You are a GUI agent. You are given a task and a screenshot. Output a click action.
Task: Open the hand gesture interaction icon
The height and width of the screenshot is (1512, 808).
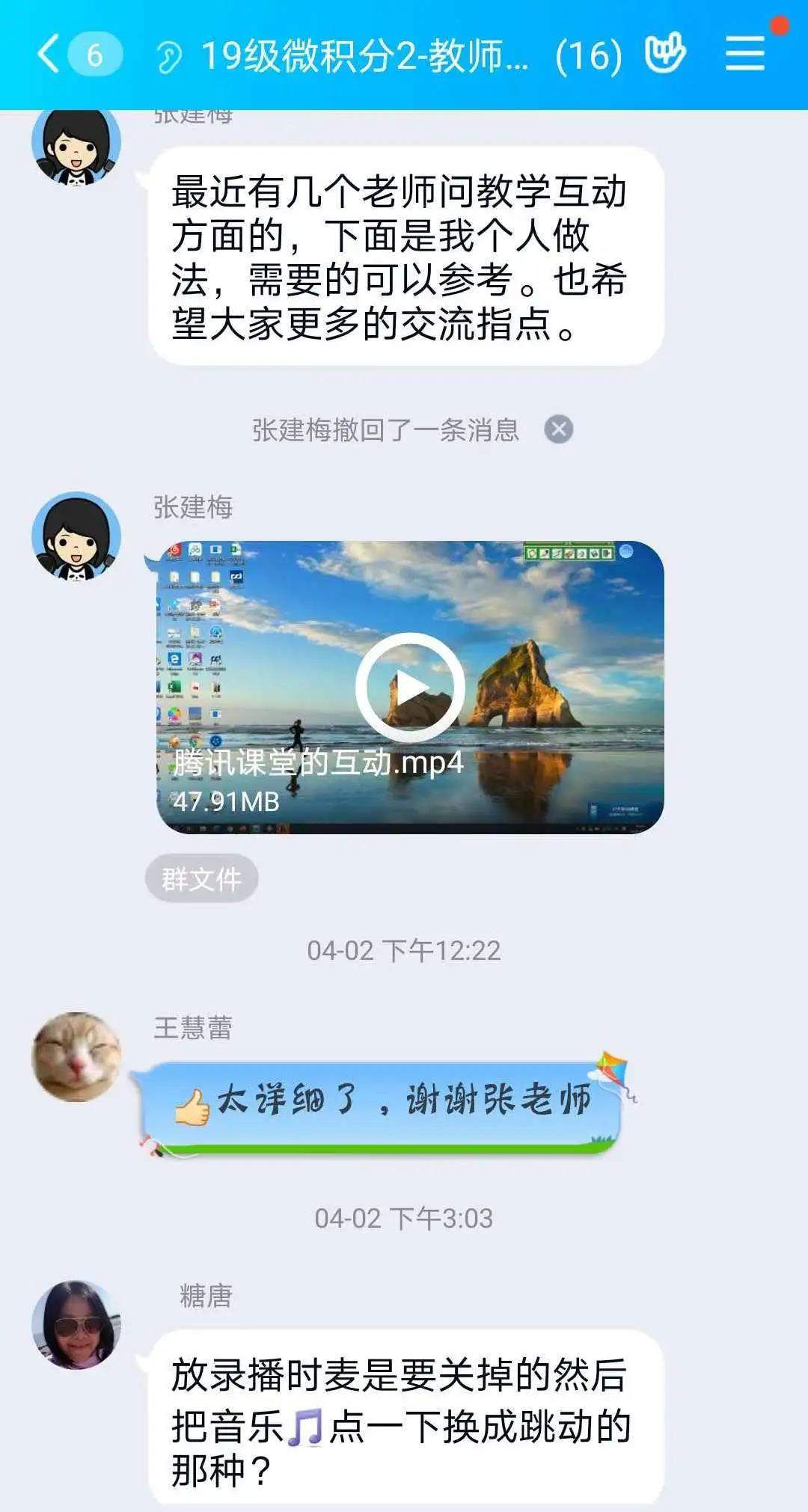coord(665,53)
